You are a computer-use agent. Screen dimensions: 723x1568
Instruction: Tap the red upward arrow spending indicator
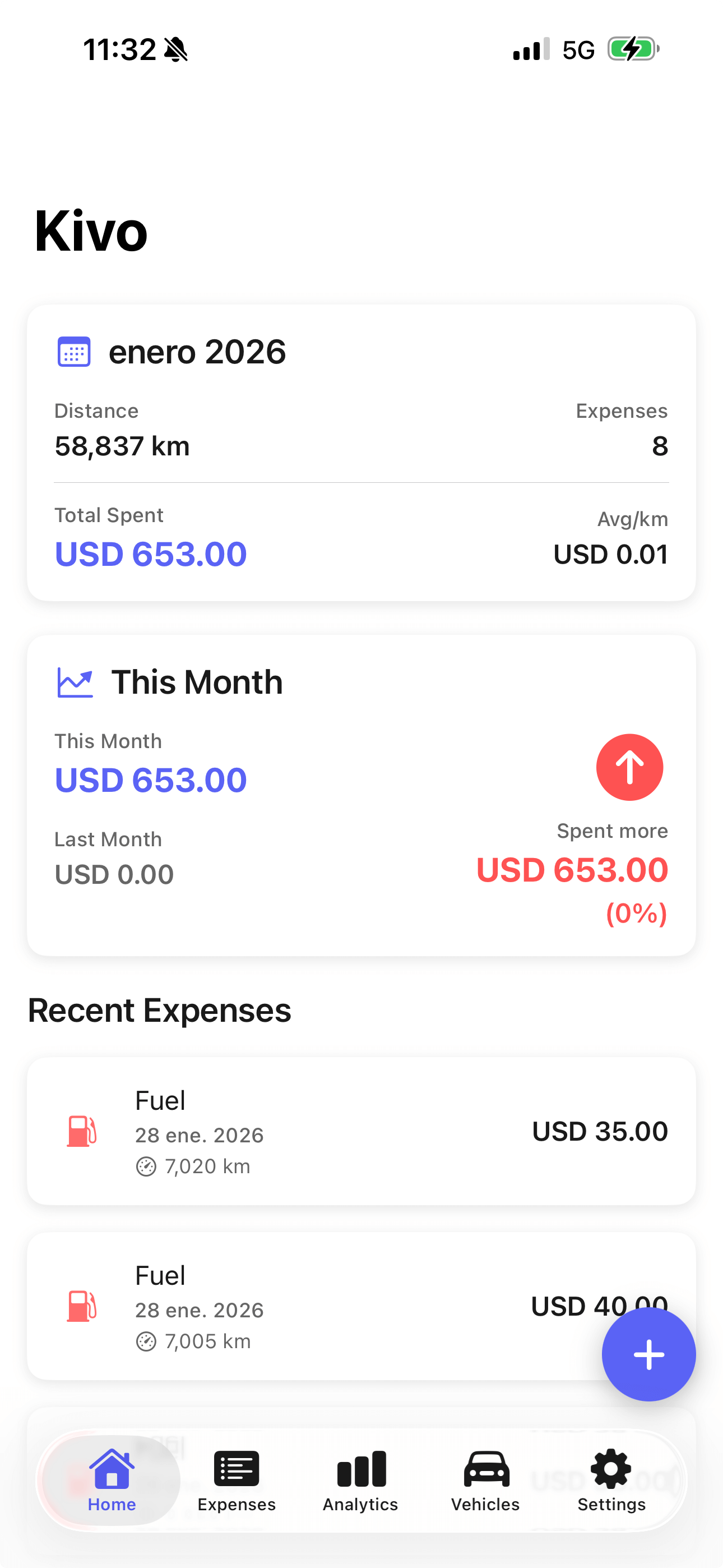[630, 768]
